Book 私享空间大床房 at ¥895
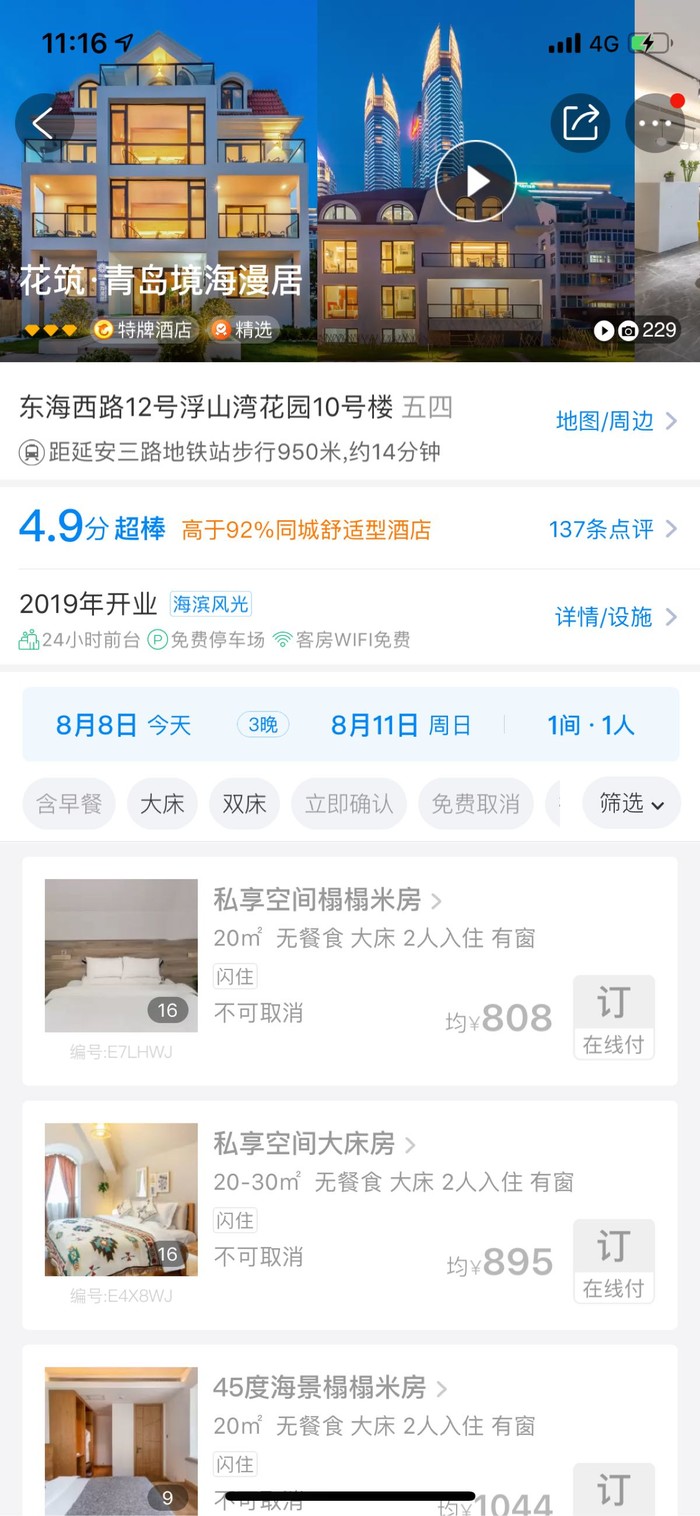The image size is (700, 1516). click(613, 1261)
